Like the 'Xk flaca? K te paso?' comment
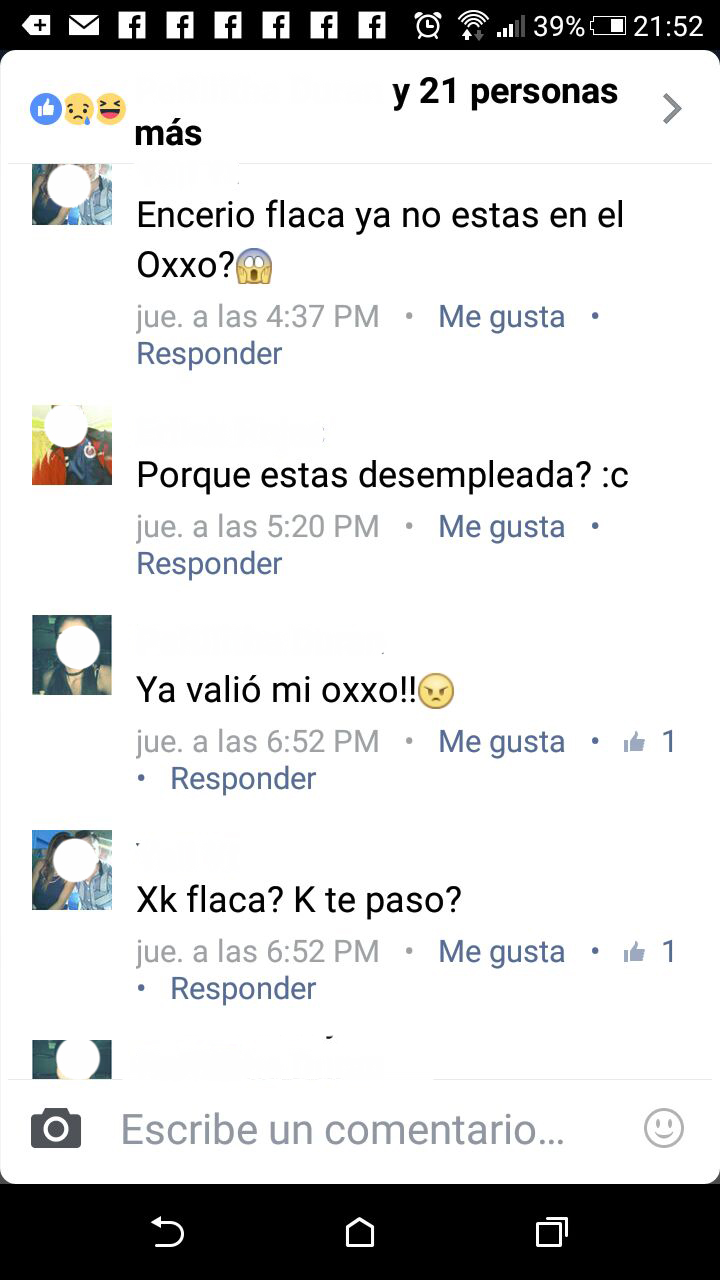This screenshot has height=1280, width=720. pyautogui.click(x=501, y=952)
